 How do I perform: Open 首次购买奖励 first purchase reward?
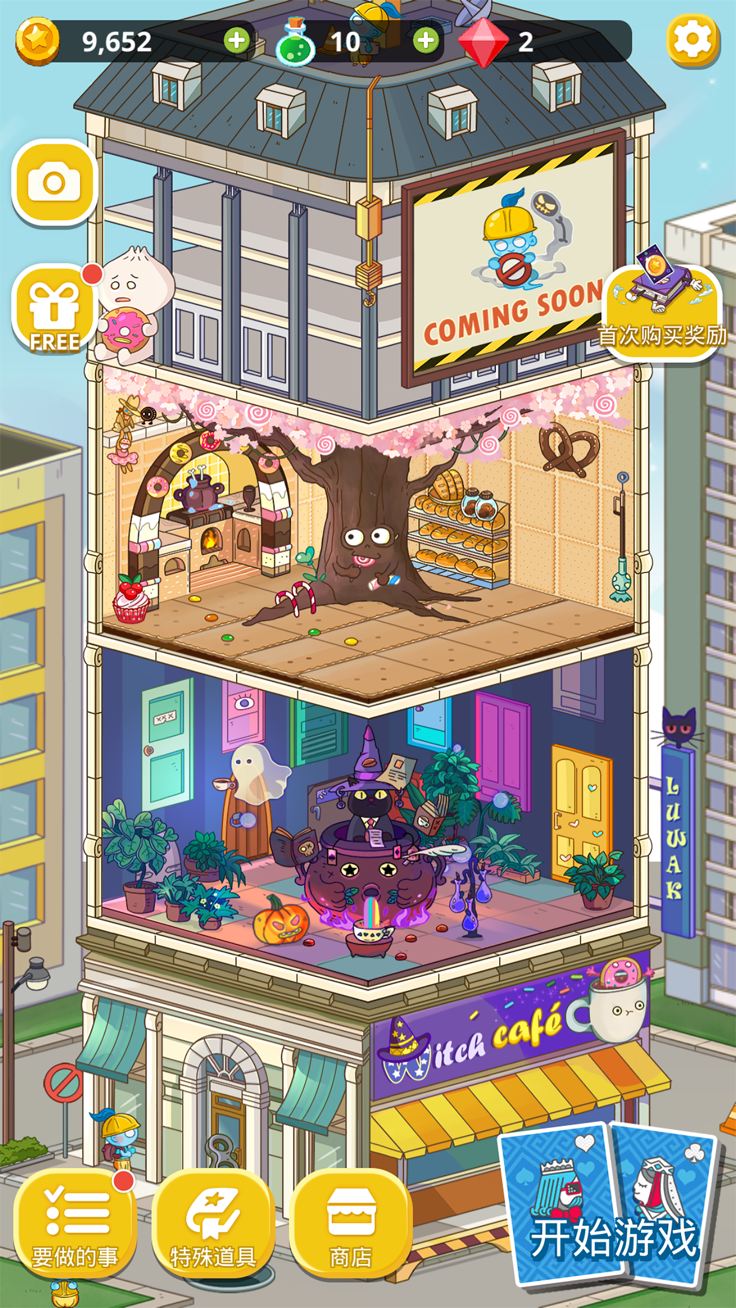click(x=662, y=305)
